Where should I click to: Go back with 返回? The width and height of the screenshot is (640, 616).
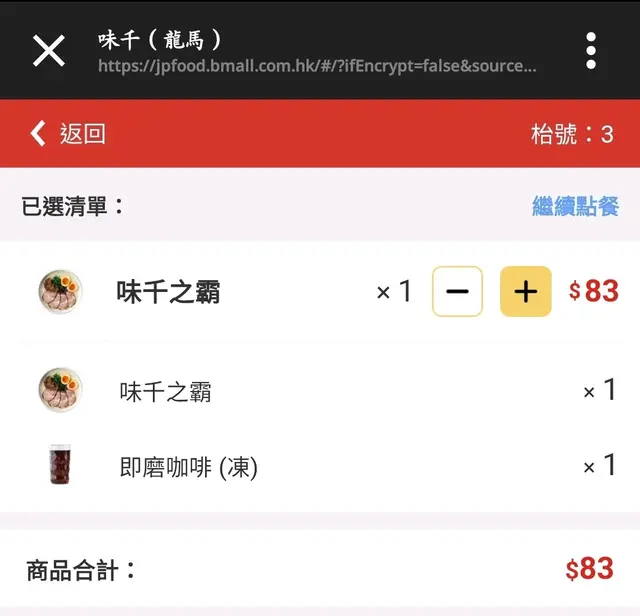[67, 134]
